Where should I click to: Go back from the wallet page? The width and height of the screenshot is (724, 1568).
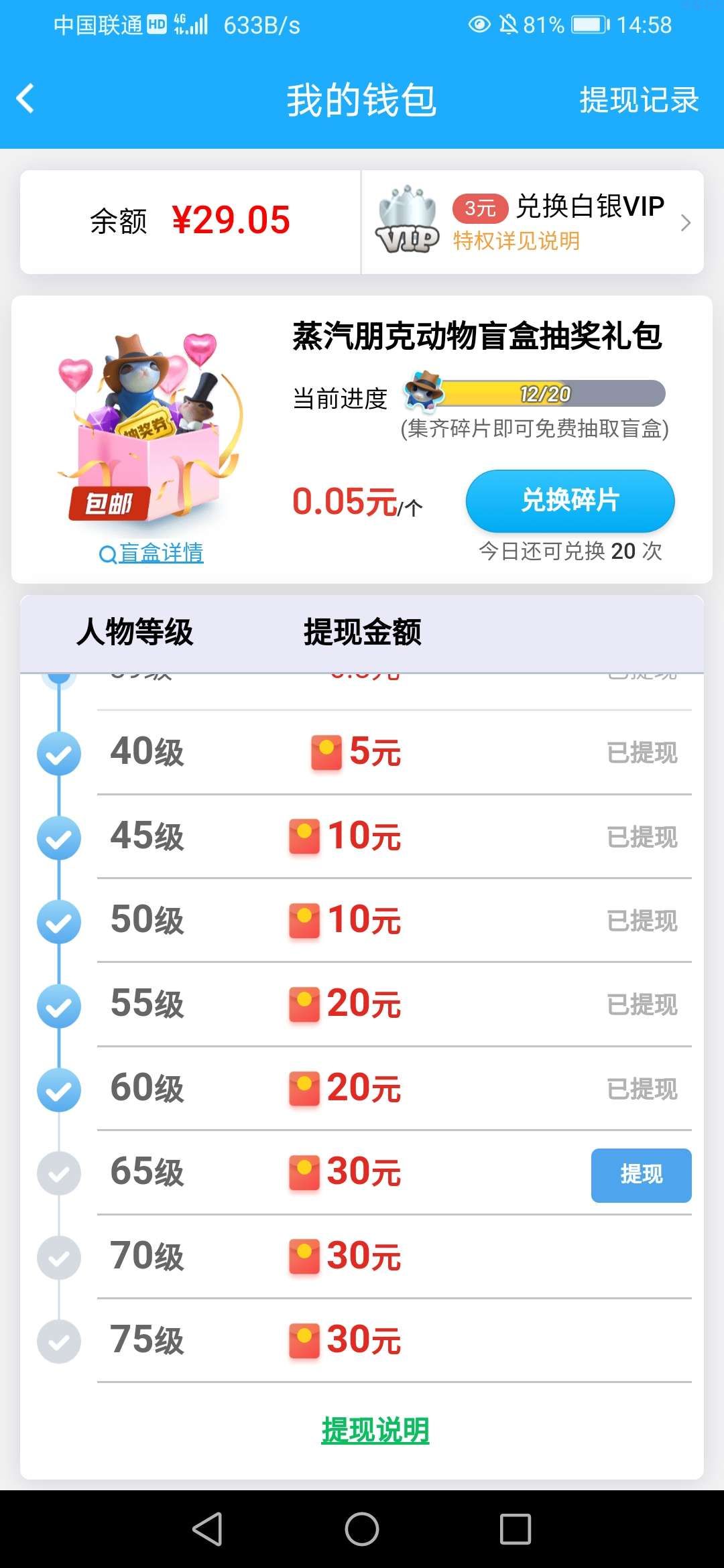tap(25, 99)
